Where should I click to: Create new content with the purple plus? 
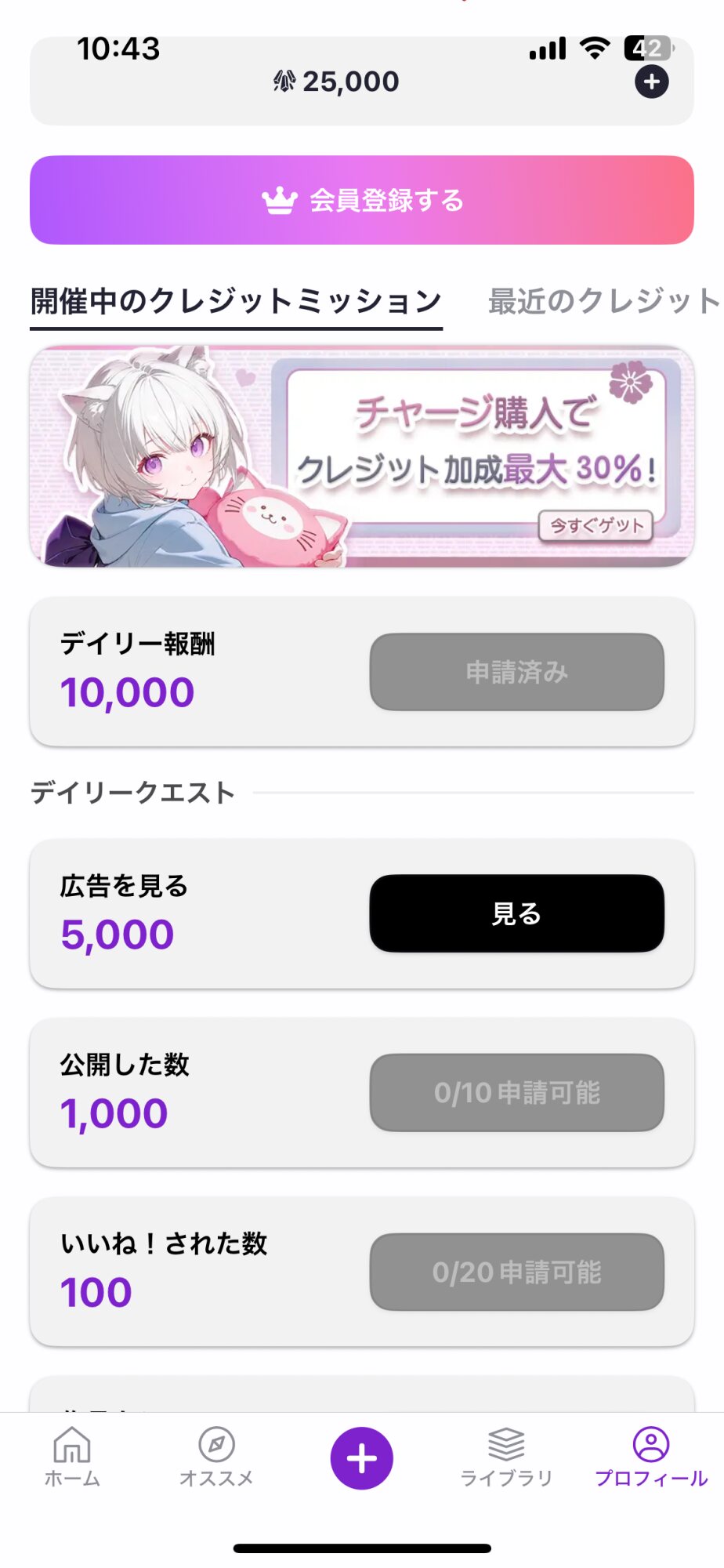(x=362, y=1458)
